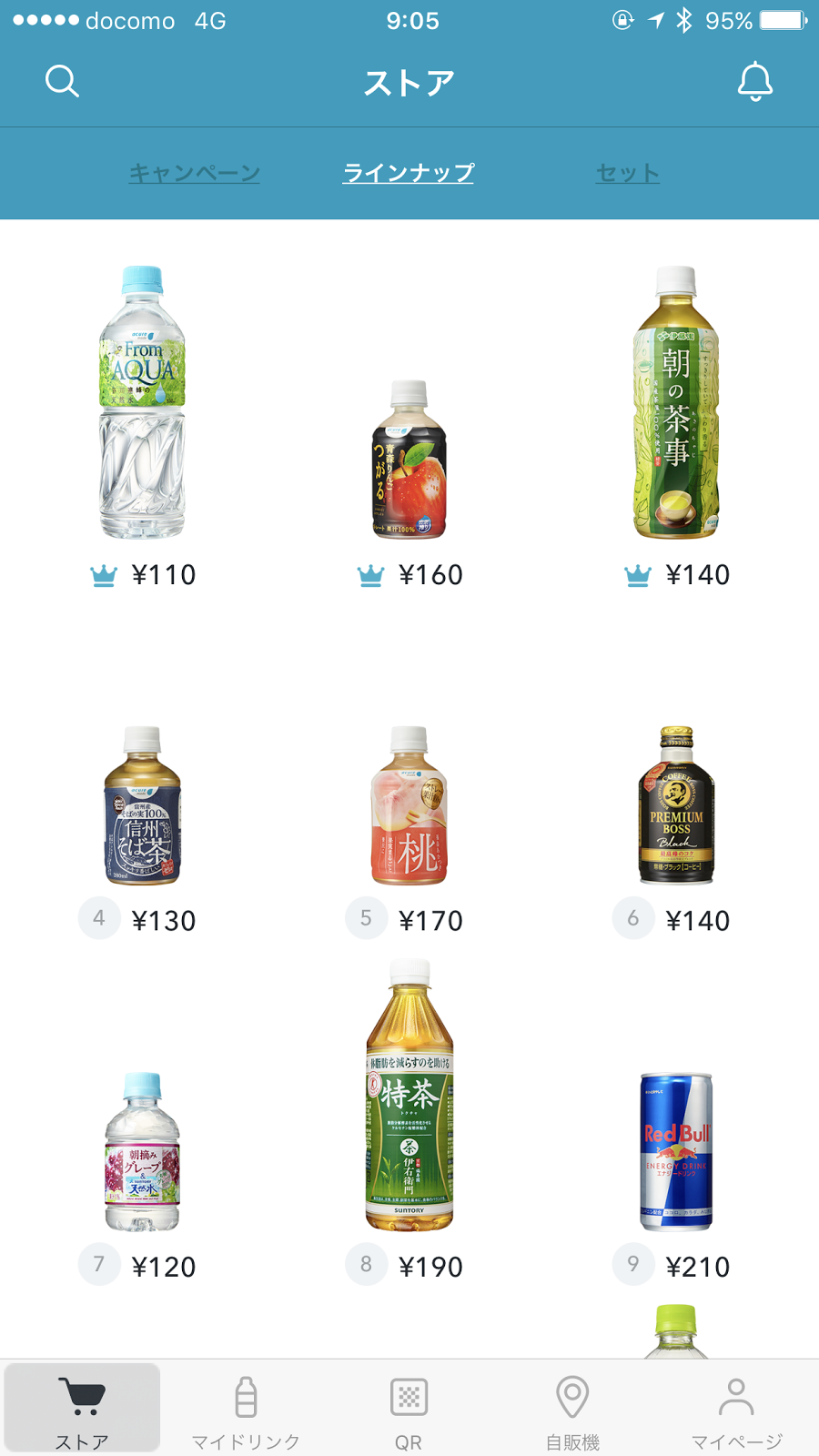Open the 朝の茶事 green tea item
The width and height of the screenshot is (819, 1456).
pyautogui.click(x=676, y=402)
